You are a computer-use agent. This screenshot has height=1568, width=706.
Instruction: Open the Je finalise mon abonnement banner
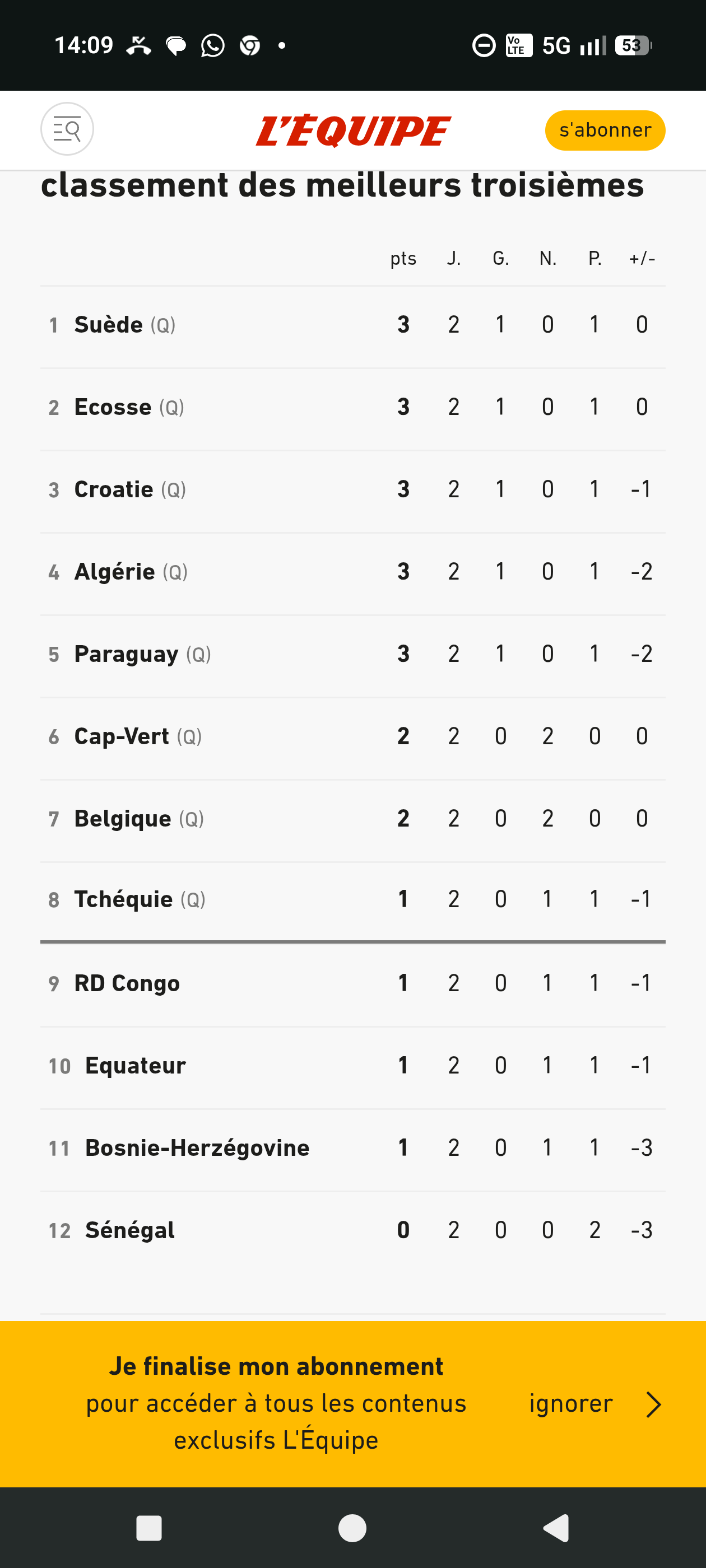point(276,1403)
